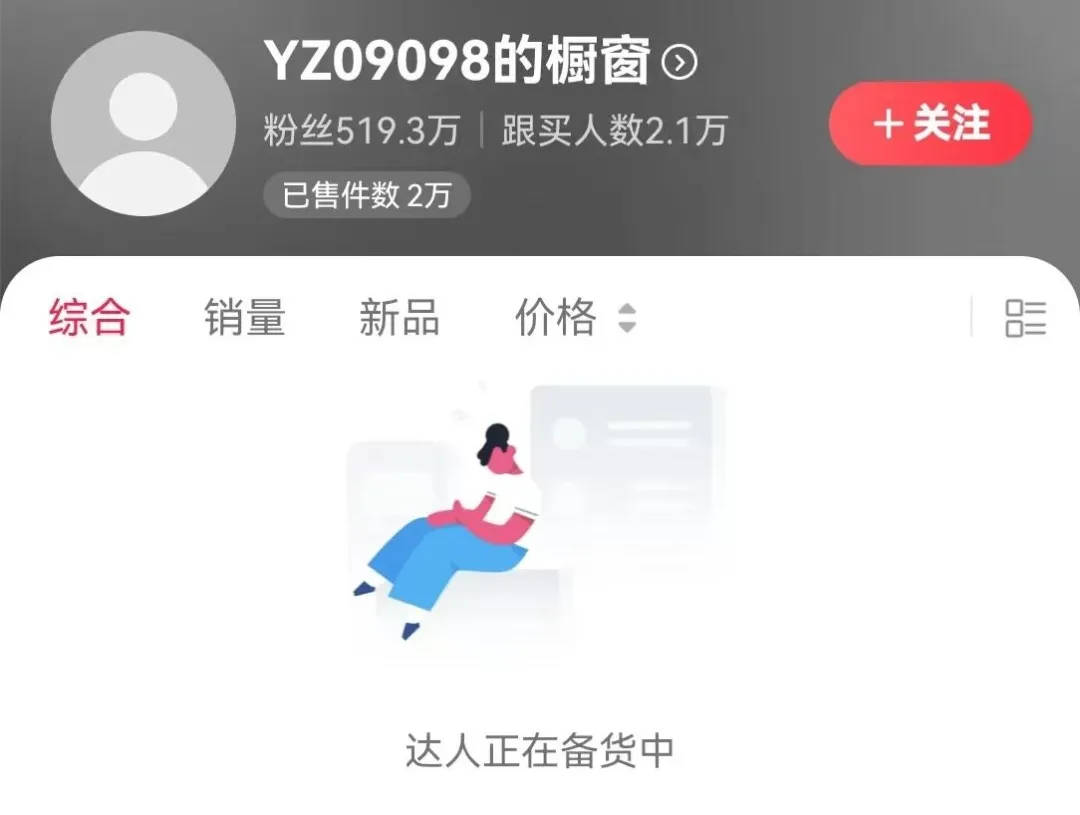Sort products by 销量

(x=245, y=318)
